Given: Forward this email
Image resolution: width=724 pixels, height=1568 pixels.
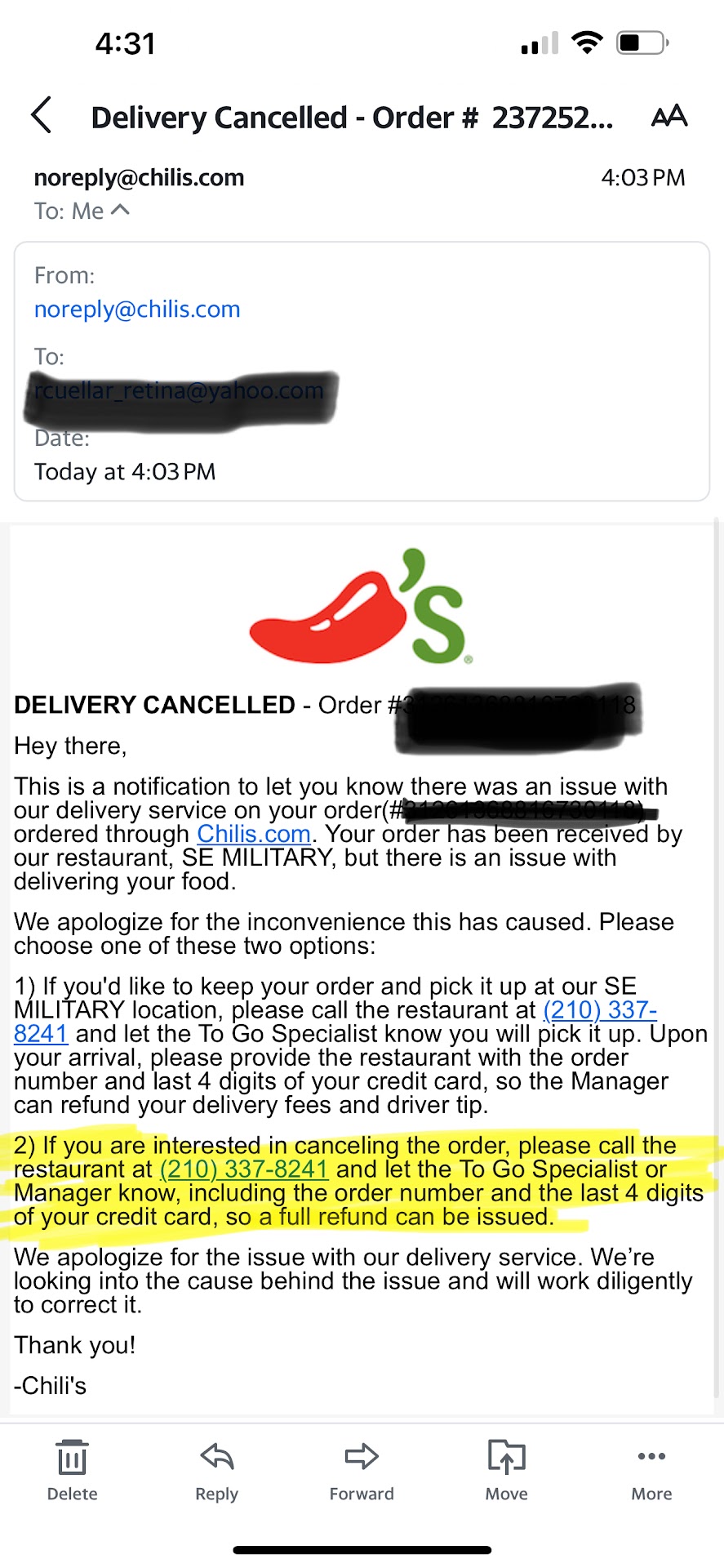Looking at the screenshot, I should coord(362,1470).
